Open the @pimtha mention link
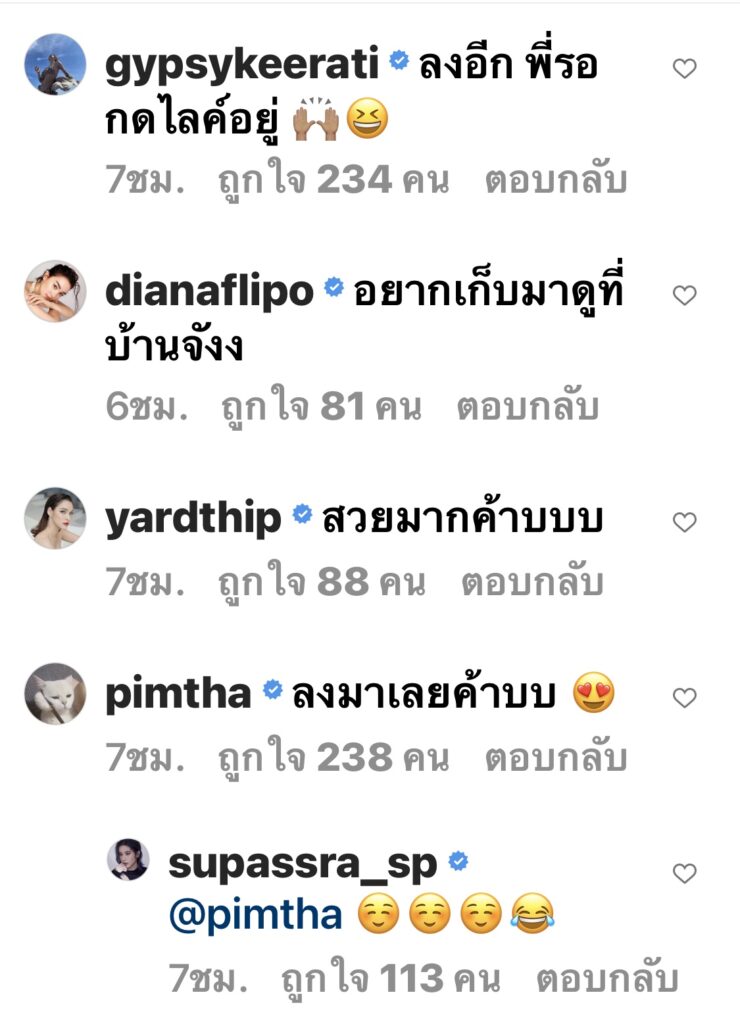This screenshot has width=740, height=1024. pos(254,913)
